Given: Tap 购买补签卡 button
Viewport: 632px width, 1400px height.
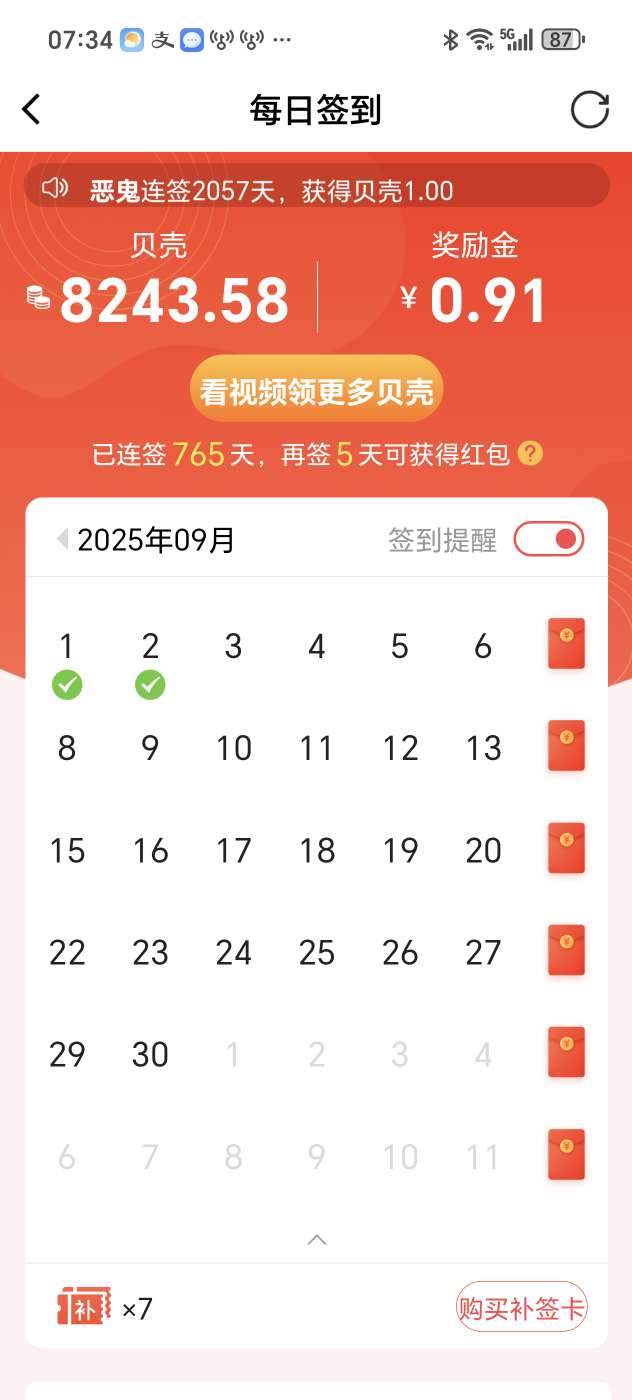Looking at the screenshot, I should (x=521, y=1307).
